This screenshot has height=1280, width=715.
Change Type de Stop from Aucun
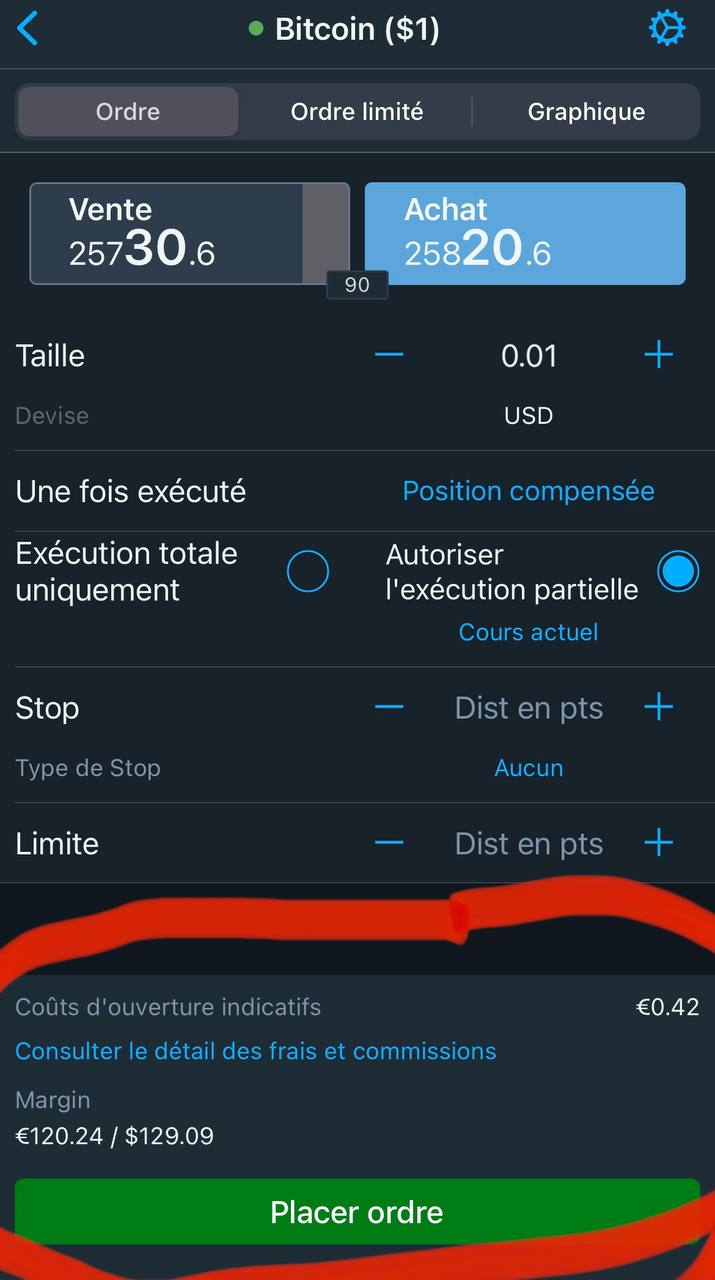528,768
